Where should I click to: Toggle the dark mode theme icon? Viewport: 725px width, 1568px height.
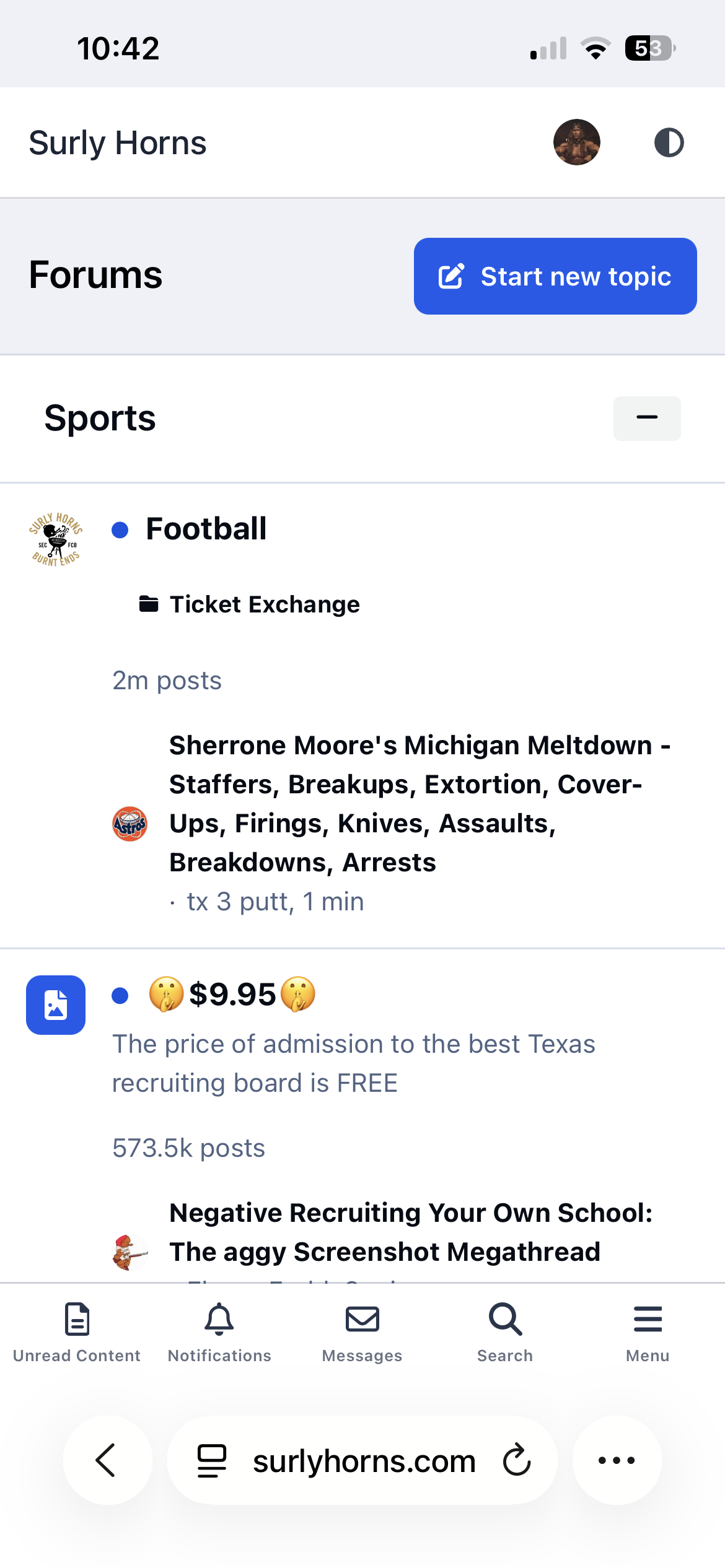(x=669, y=142)
